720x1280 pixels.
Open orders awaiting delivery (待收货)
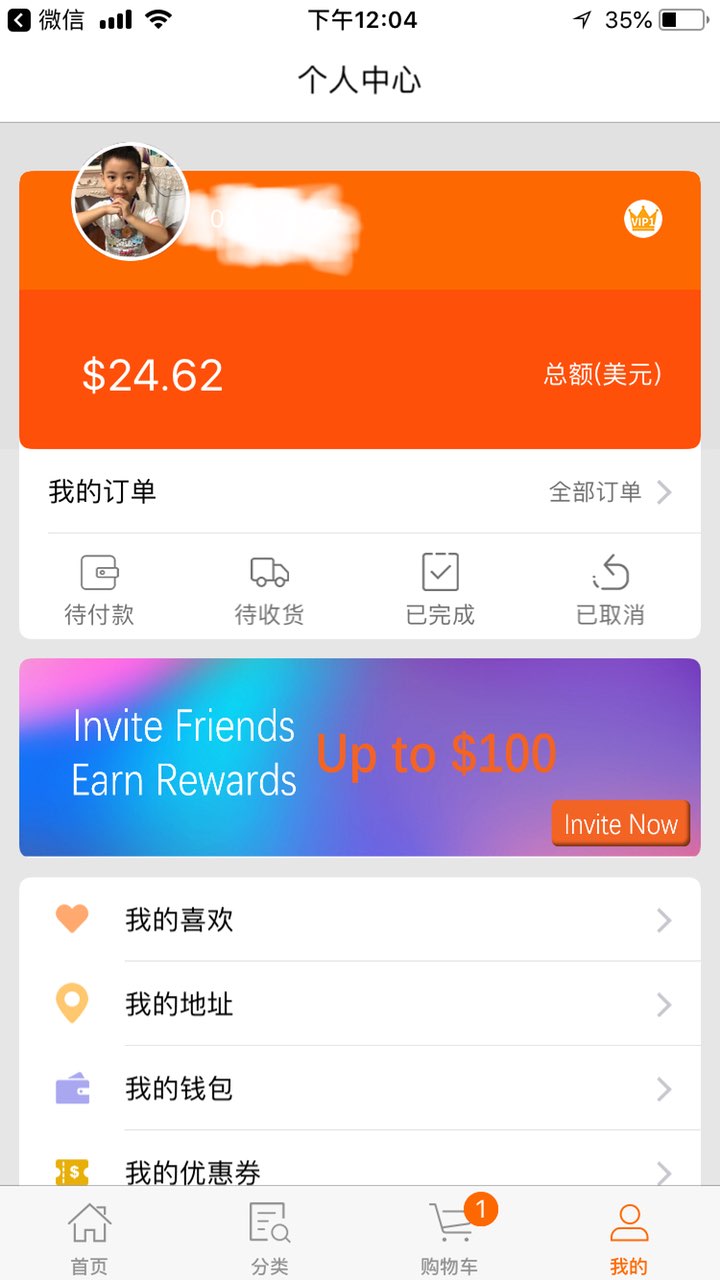click(x=269, y=589)
